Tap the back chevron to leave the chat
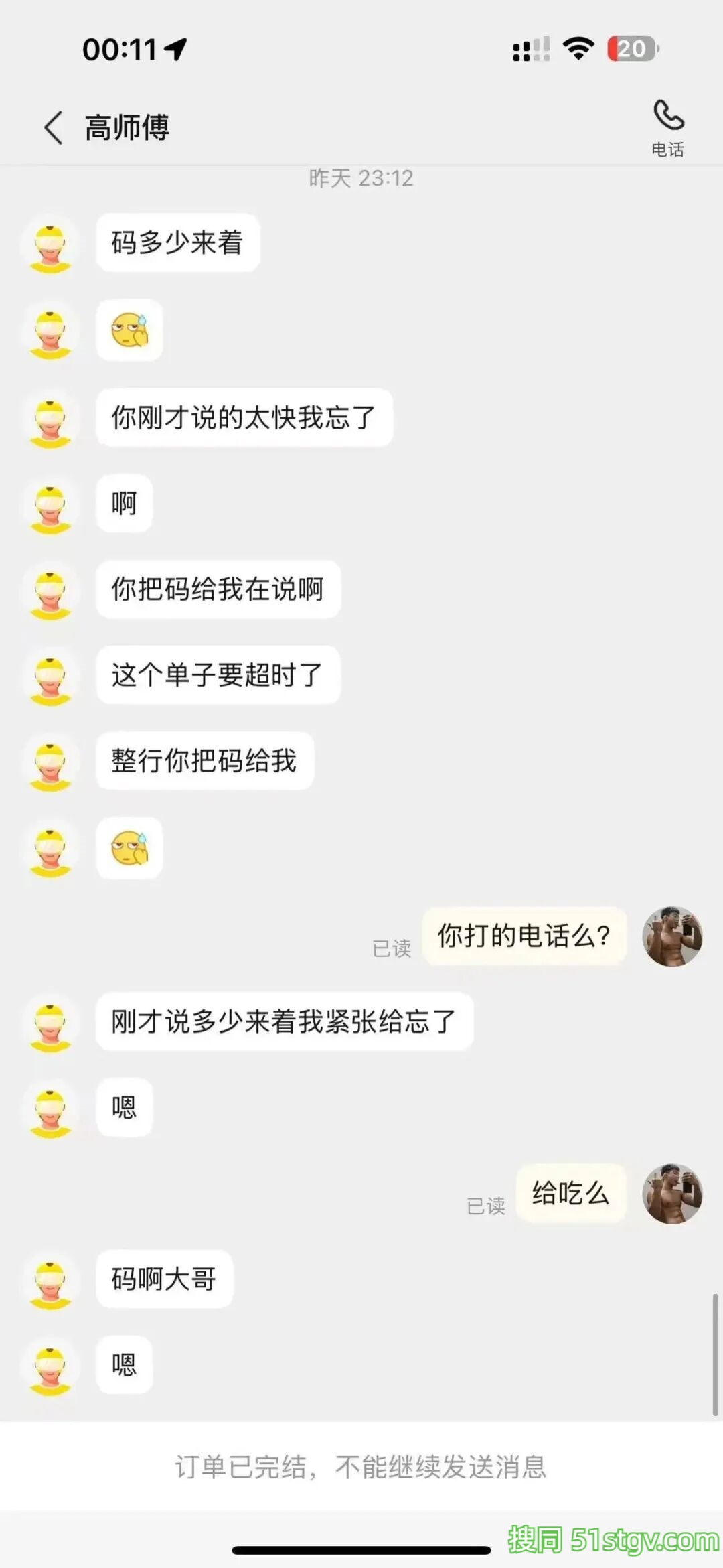 click(x=52, y=126)
